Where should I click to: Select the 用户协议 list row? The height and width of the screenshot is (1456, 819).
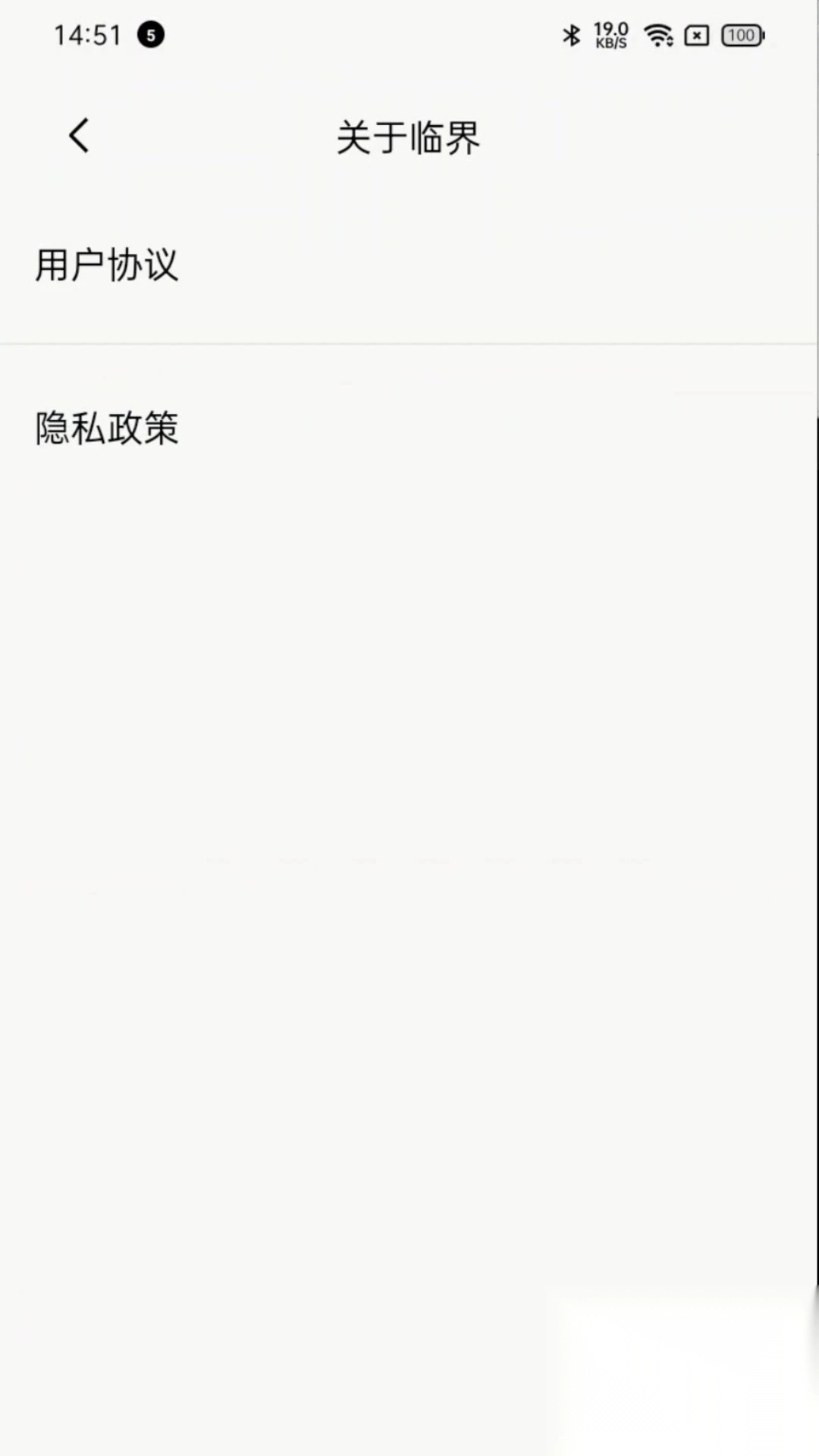pyautogui.click(x=409, y=265)
